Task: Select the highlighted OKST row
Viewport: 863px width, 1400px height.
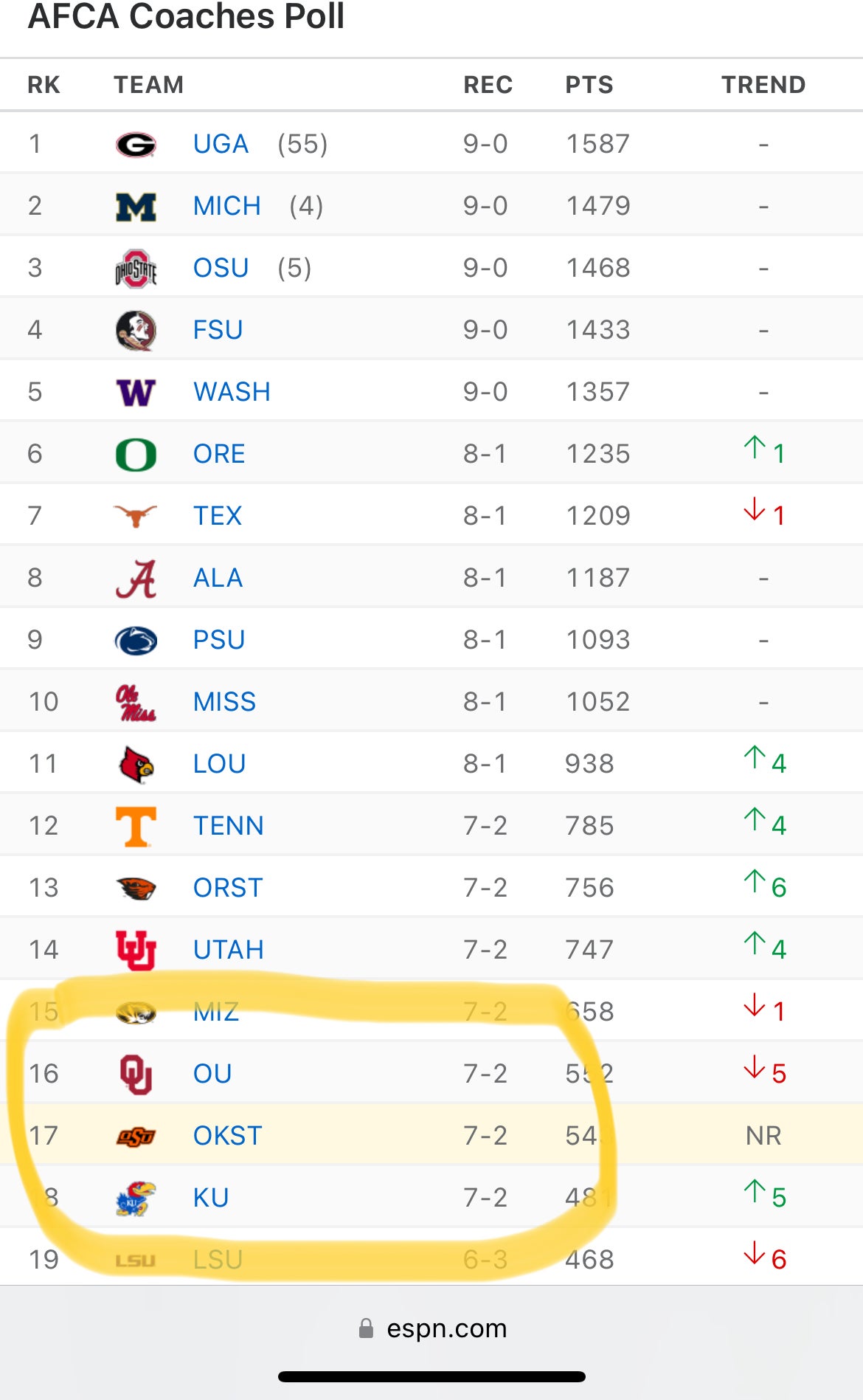Action: click(x=431, y=1135)
